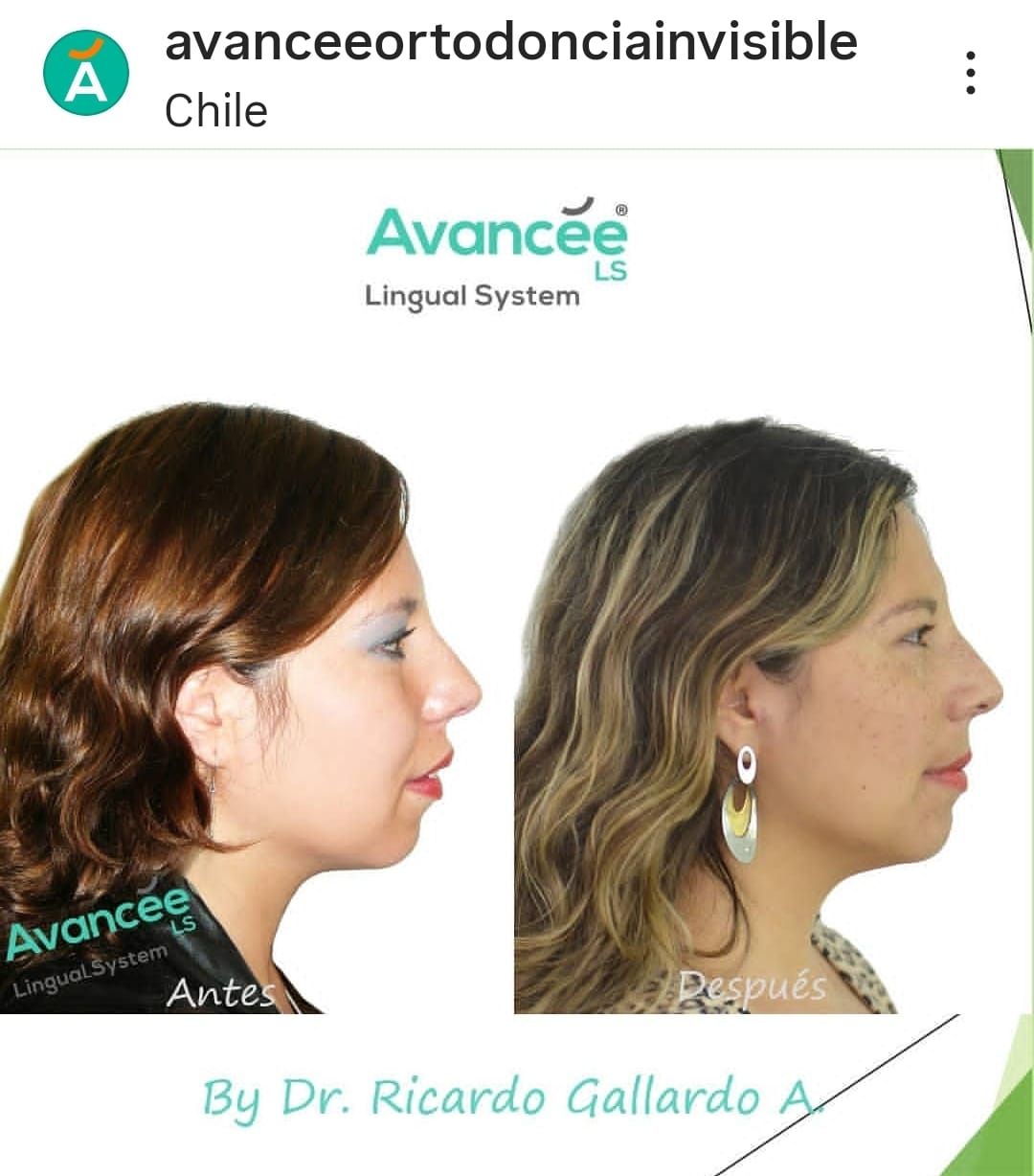Tap the before-and-after post image
The image size is (1034, 1176).
tap(517, 661)
